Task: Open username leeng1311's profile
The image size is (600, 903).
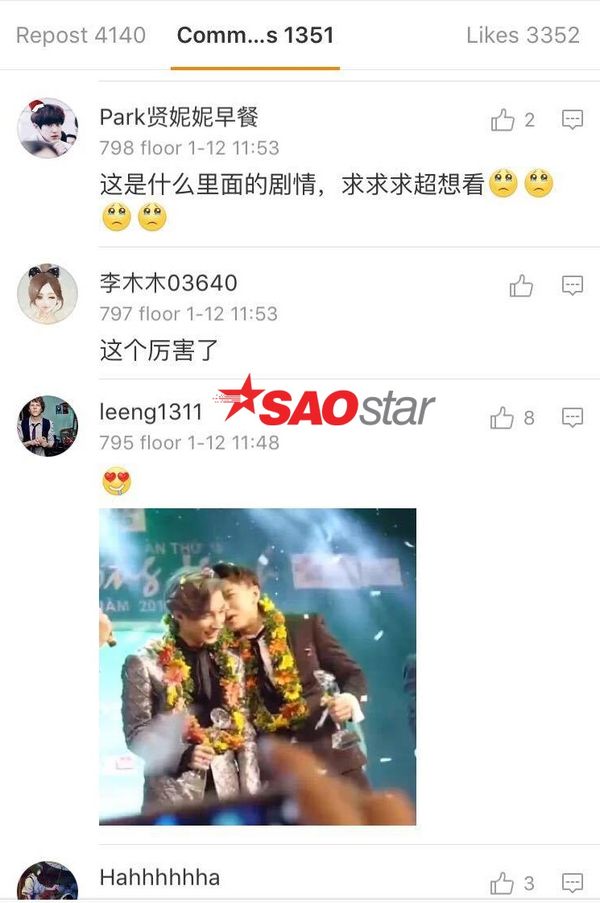Action: (151, 412)
